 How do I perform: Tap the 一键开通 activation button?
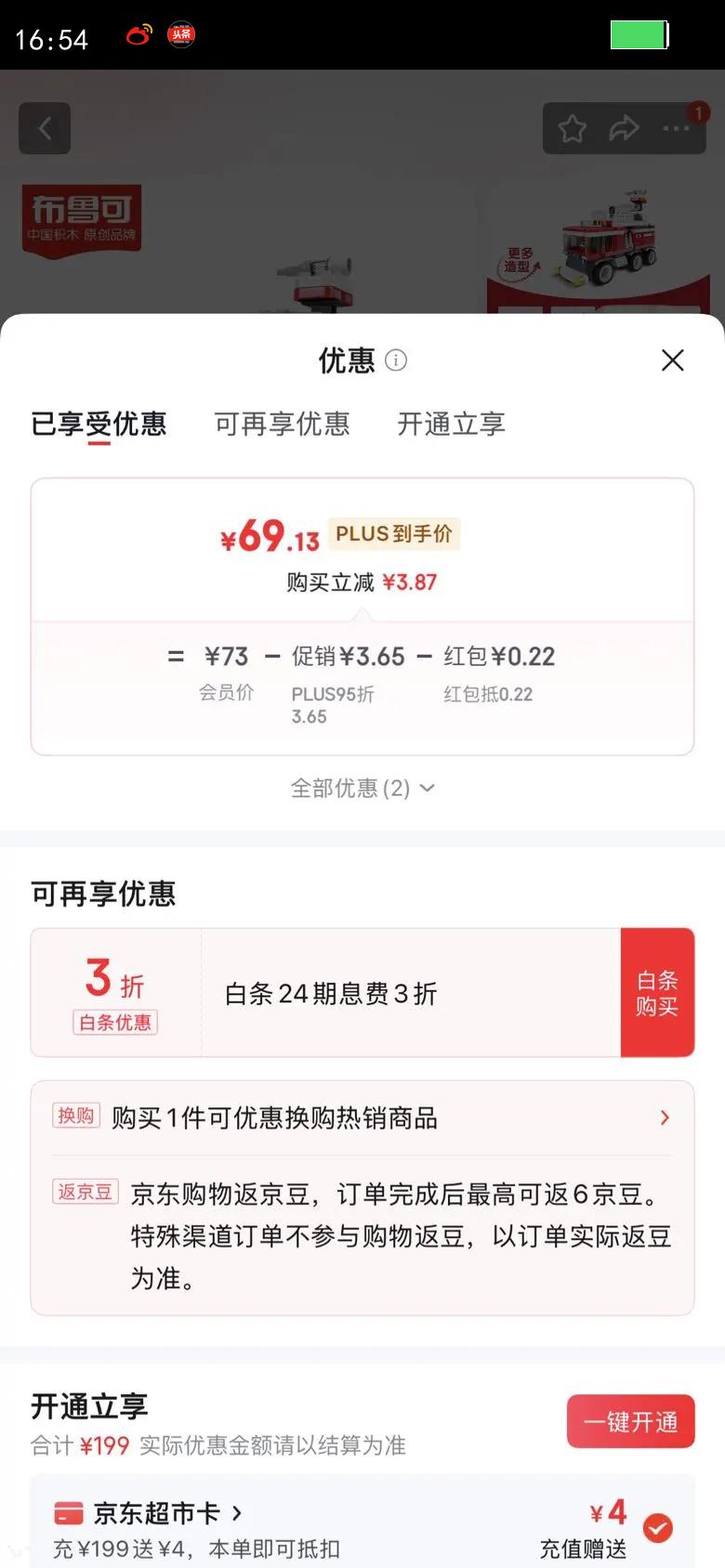point(630,1421)
